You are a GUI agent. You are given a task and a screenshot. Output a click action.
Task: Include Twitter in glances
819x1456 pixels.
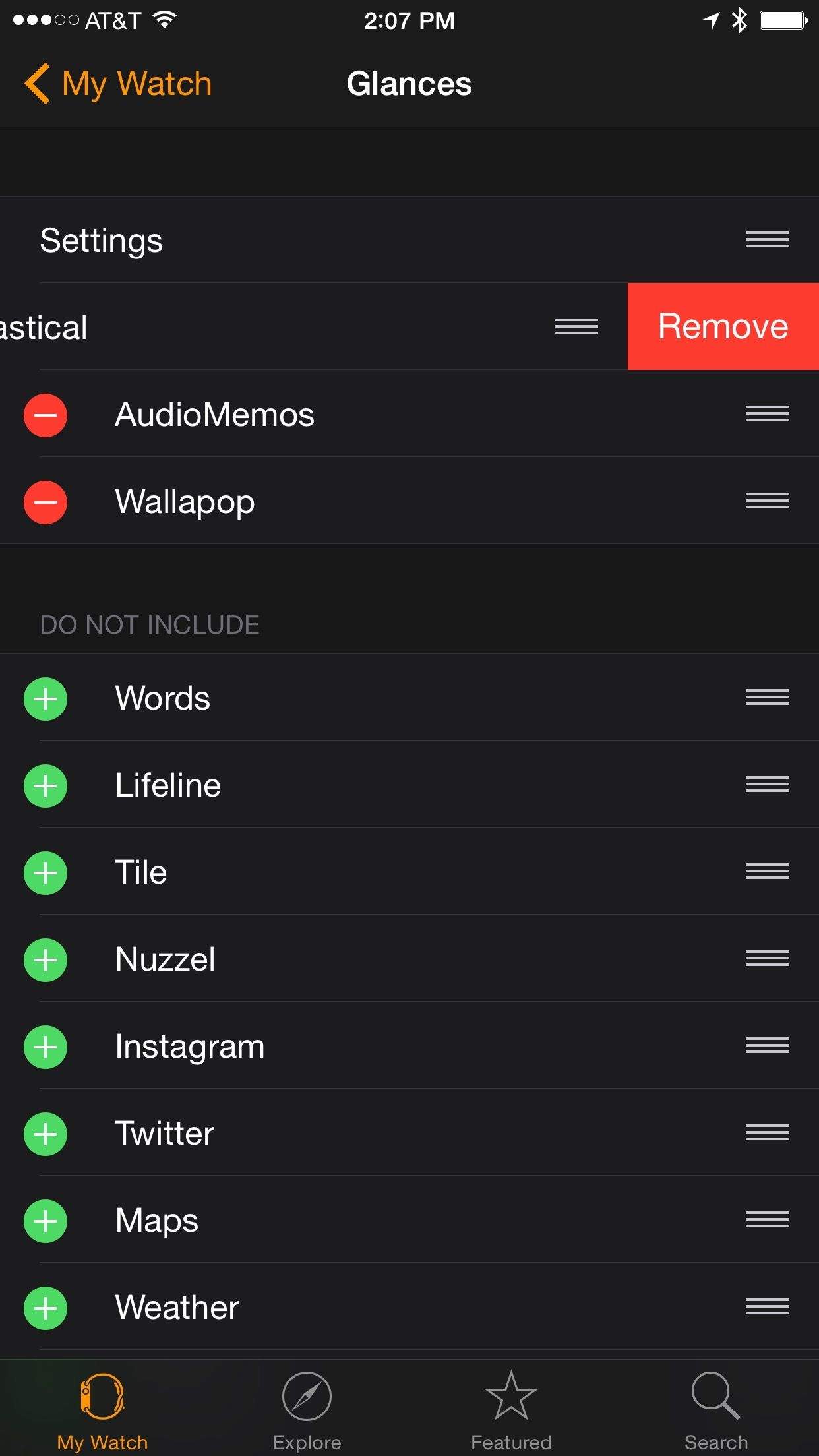[x=45, y=1134]
